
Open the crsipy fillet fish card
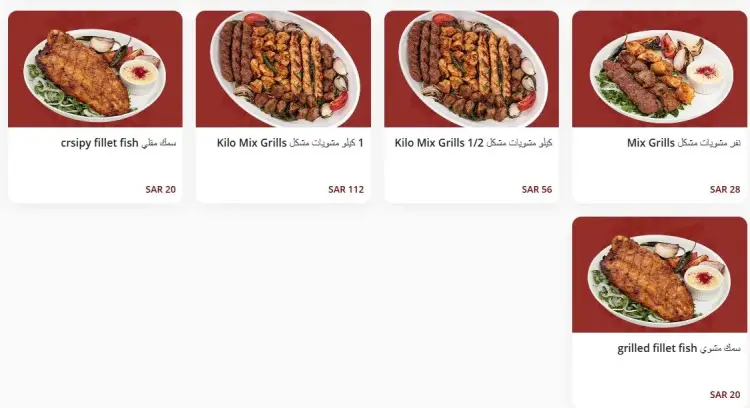pyautogui.click(x=95, y=106)
